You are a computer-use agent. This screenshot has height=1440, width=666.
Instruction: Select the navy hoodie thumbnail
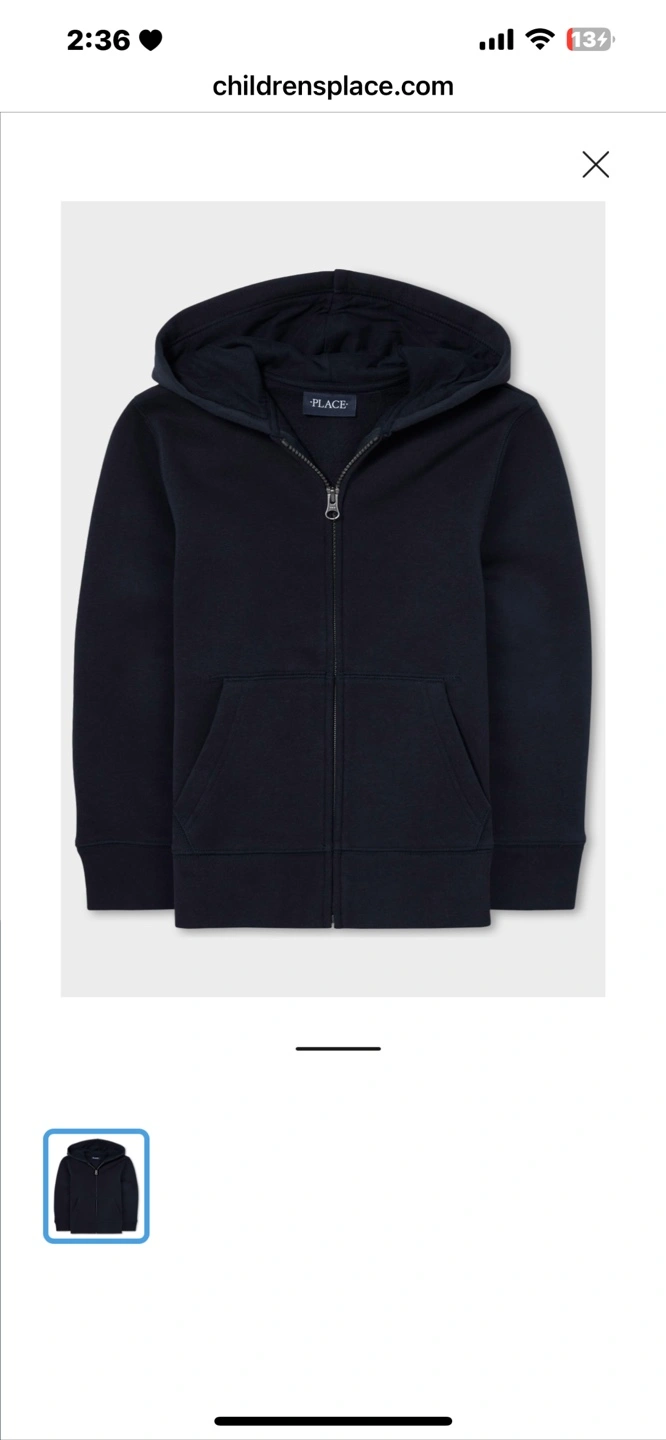[96, 1186]
